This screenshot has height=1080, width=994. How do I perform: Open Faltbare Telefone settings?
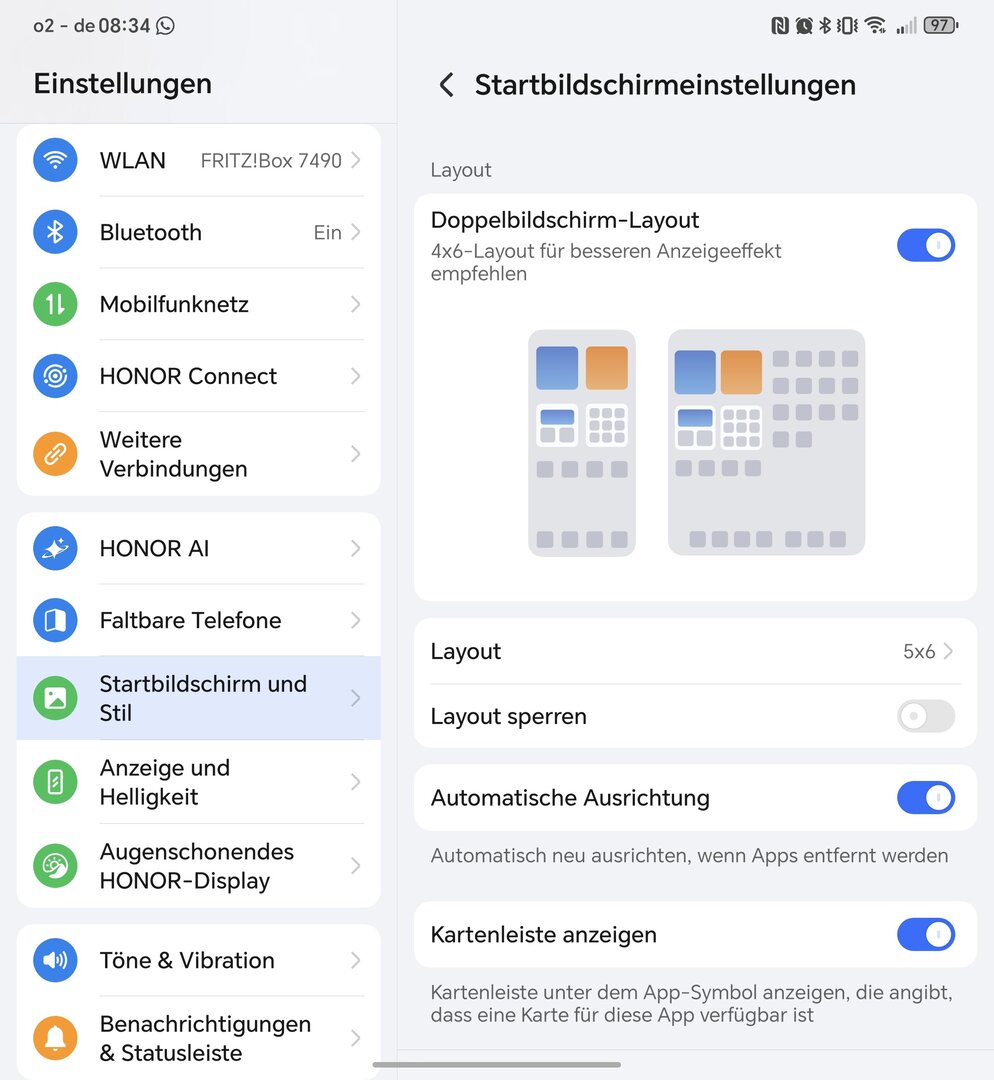[198, 621]
